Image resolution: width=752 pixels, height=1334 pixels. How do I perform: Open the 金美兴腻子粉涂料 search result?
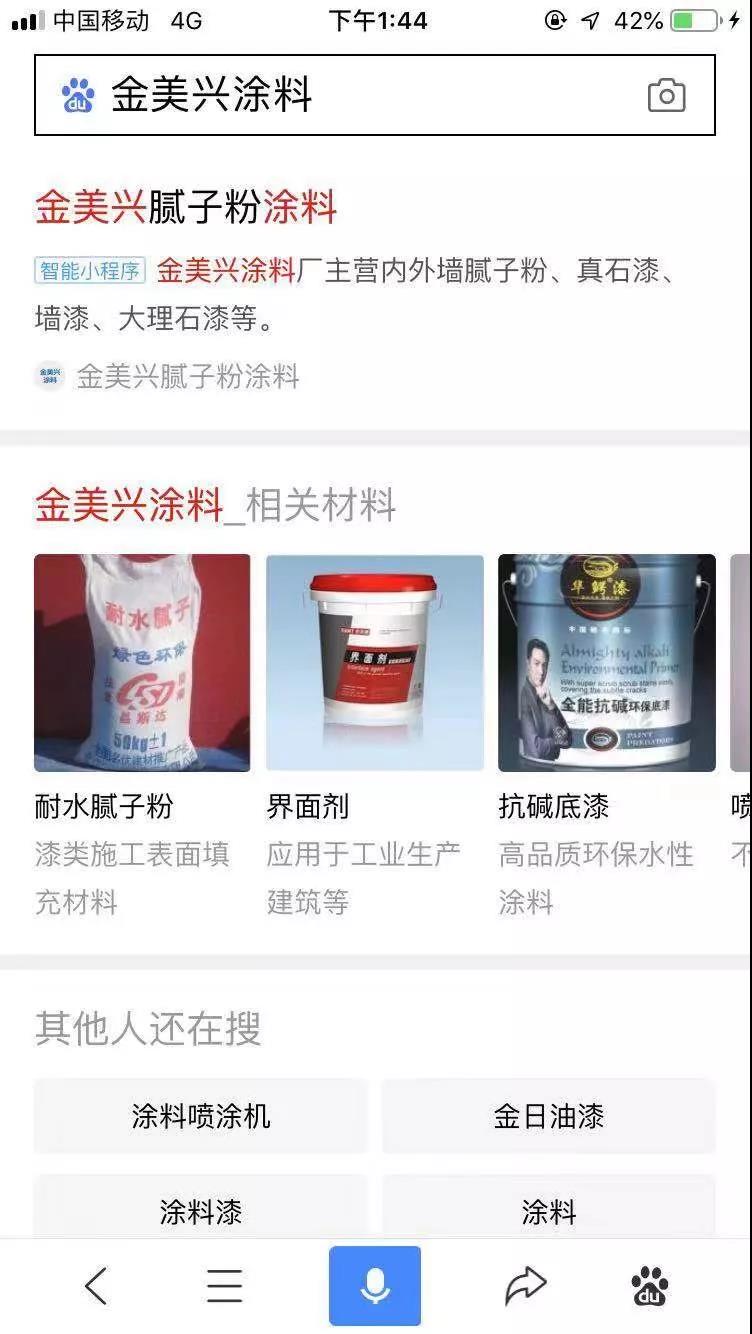[x=186, y=209]
